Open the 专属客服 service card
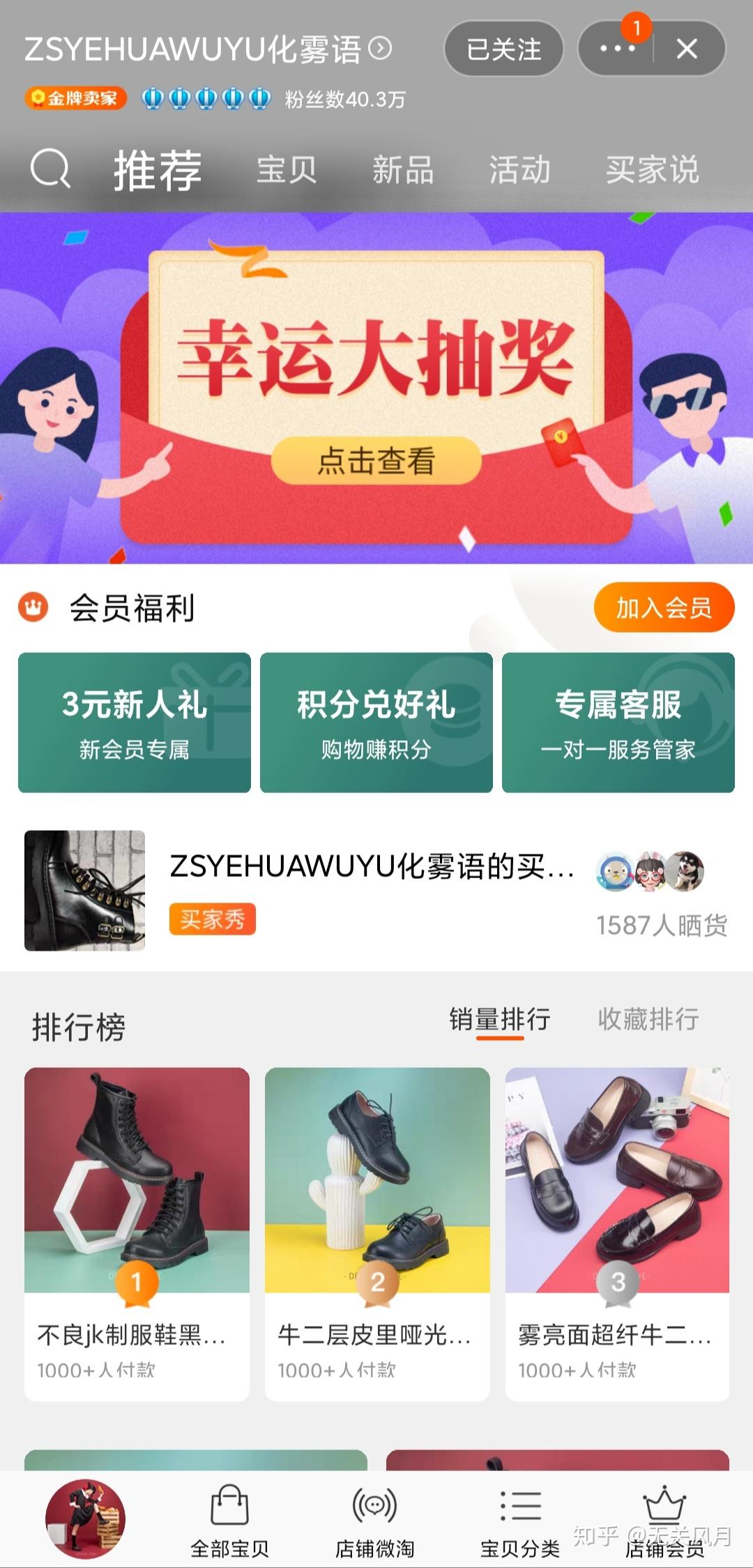This screenshot has height=1568, width=753. [618, 722]
